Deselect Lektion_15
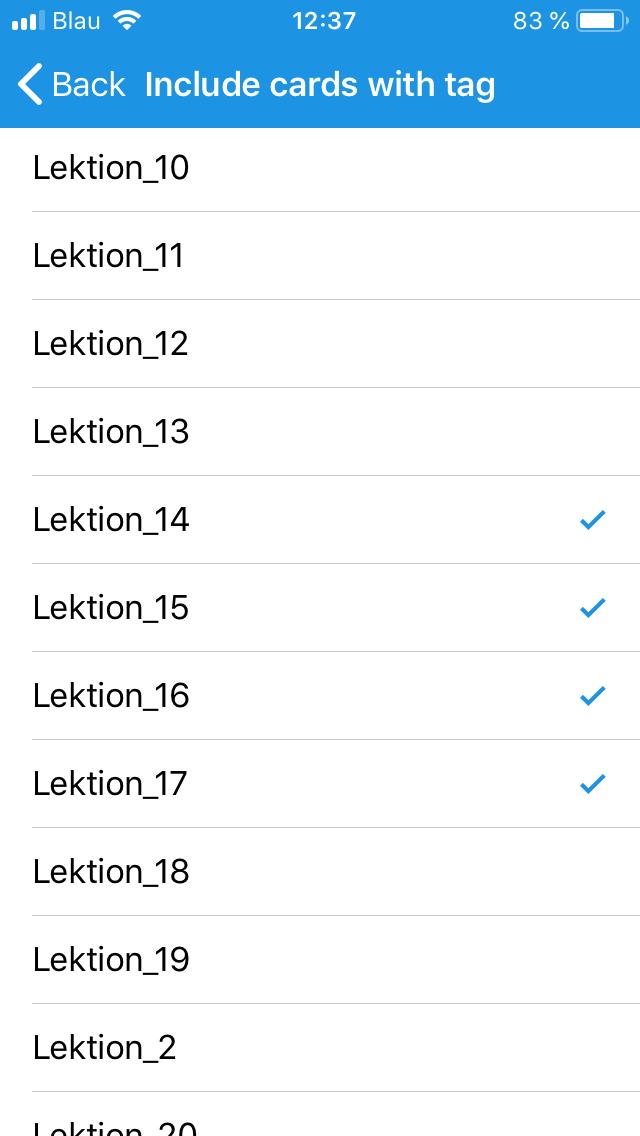 click(320, 607)
